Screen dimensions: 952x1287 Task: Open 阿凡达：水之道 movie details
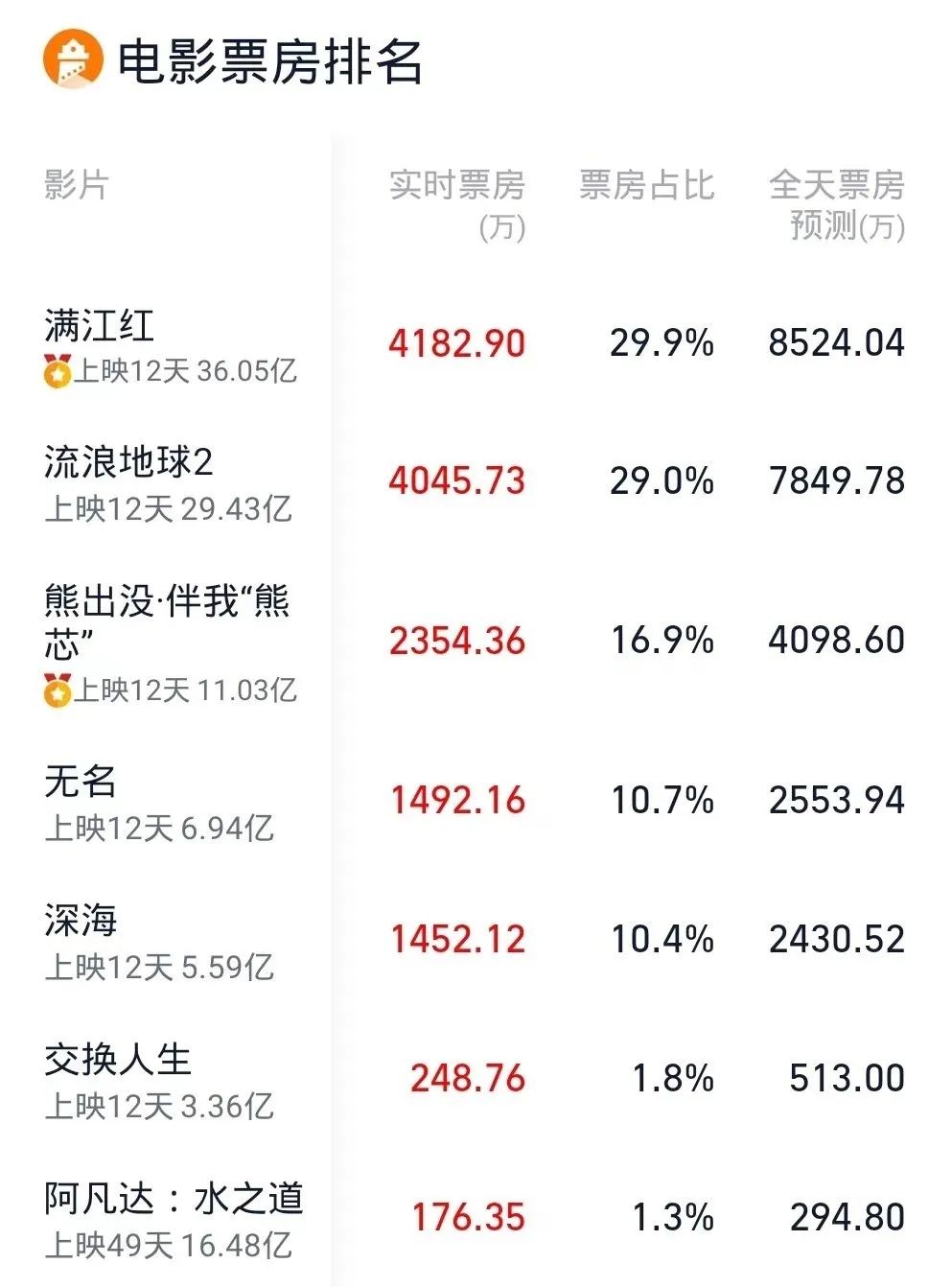coord(173,1200)
